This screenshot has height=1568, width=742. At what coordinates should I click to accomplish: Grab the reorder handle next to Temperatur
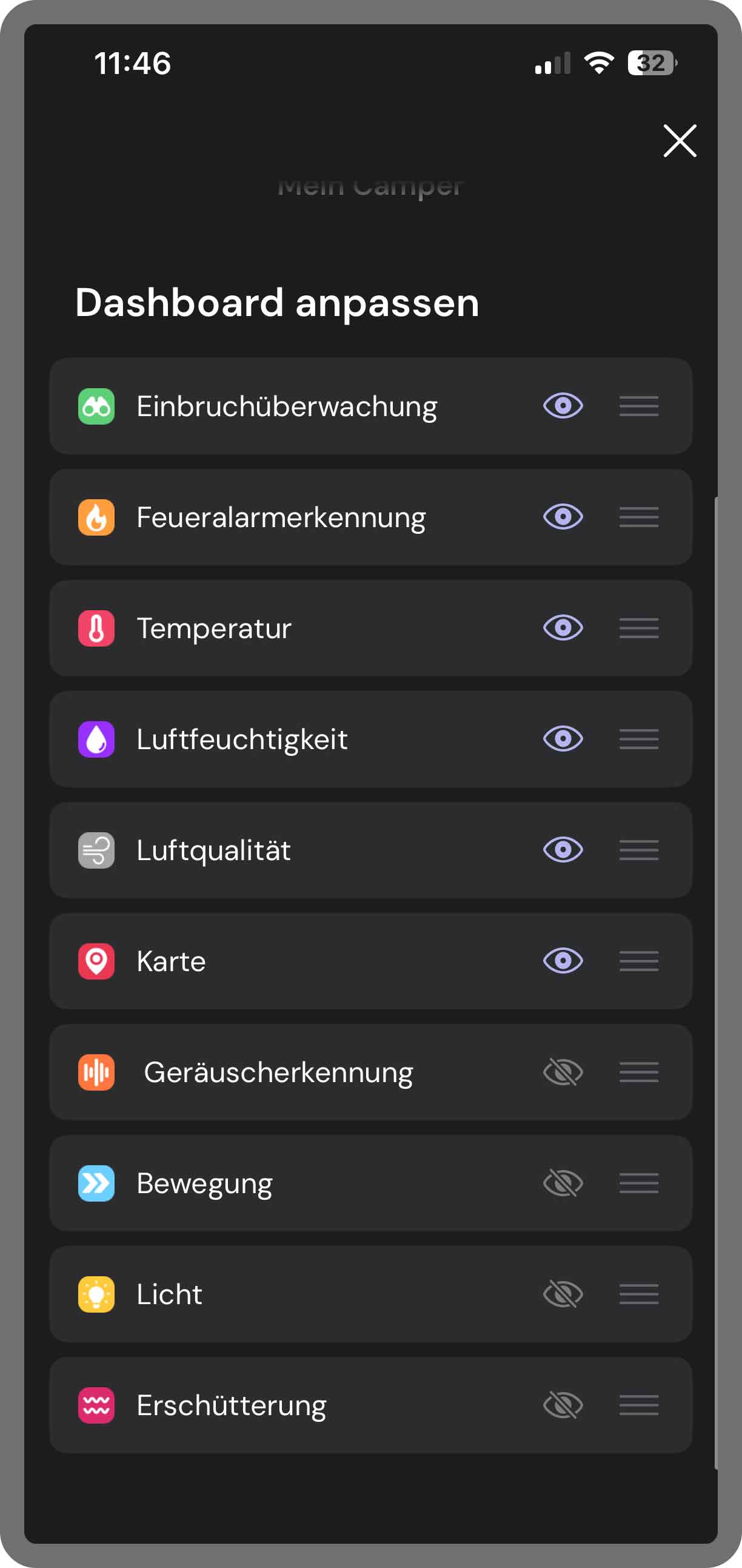tap(638, 629)
